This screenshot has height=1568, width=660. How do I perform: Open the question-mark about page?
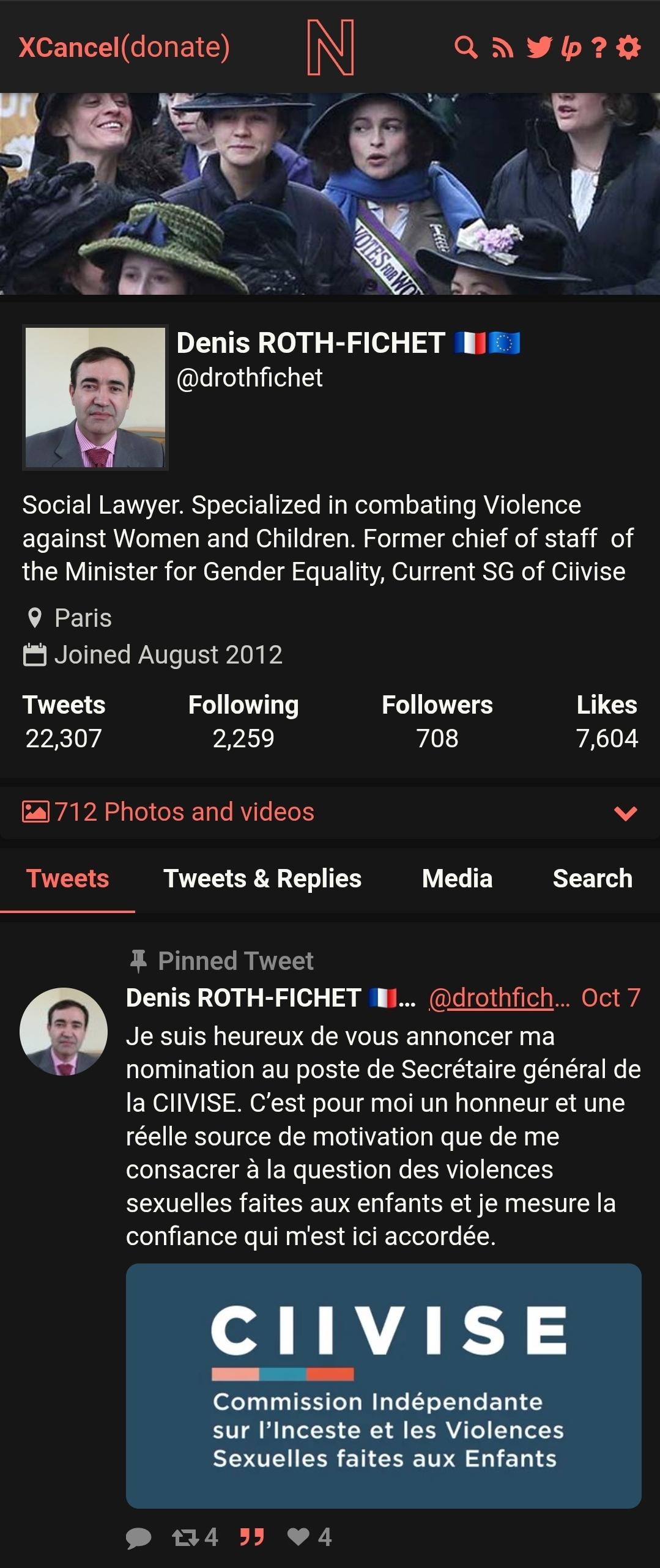pos(599,48)
